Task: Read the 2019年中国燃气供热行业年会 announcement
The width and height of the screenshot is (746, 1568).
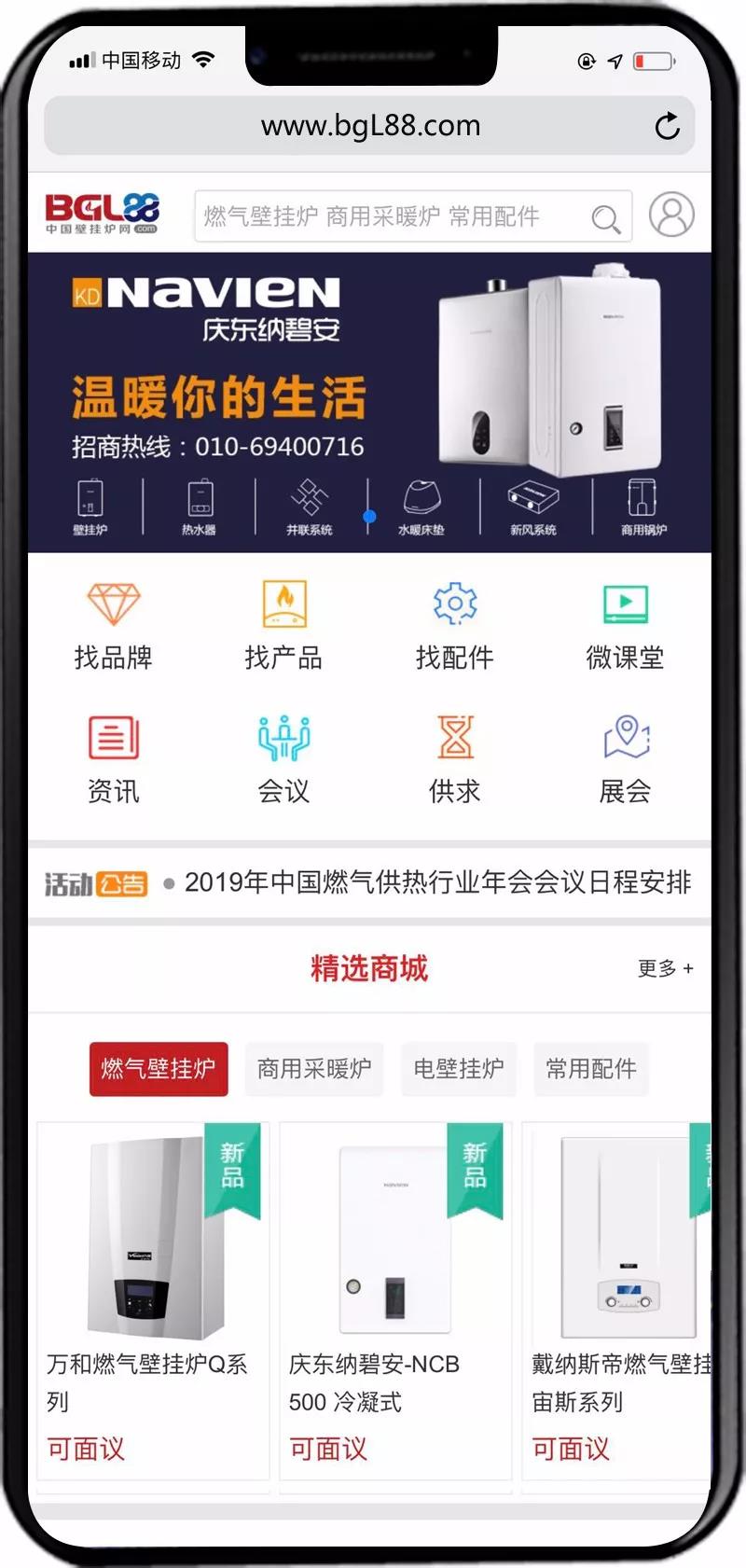Action: pos(436,882)
